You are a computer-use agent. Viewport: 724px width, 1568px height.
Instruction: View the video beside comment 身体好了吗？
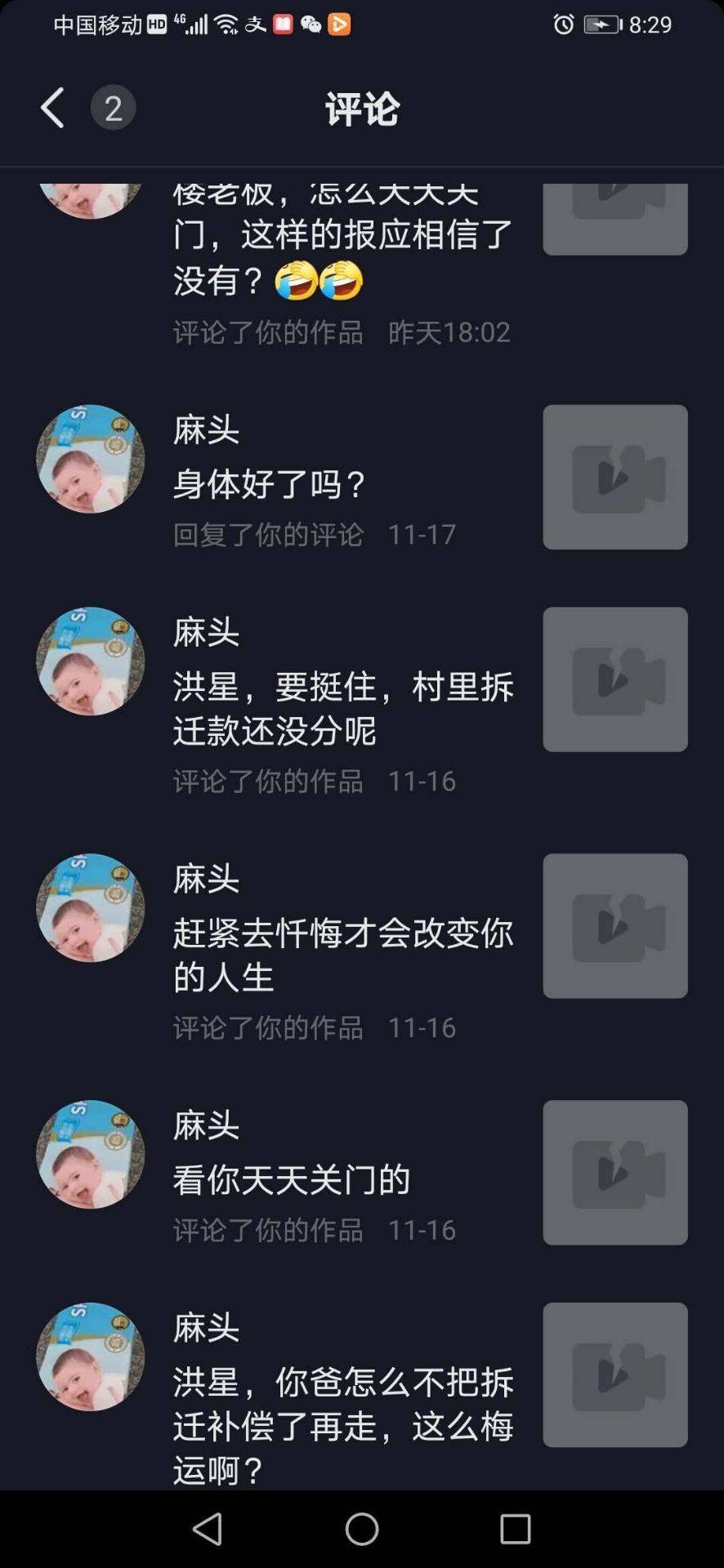coord(615,477)
